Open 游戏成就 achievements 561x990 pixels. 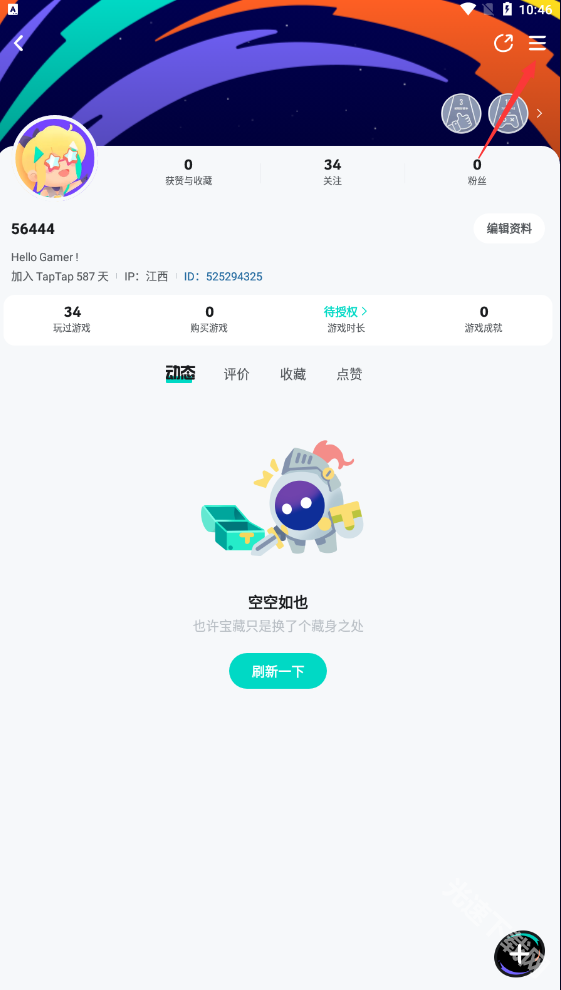point(484,319)
